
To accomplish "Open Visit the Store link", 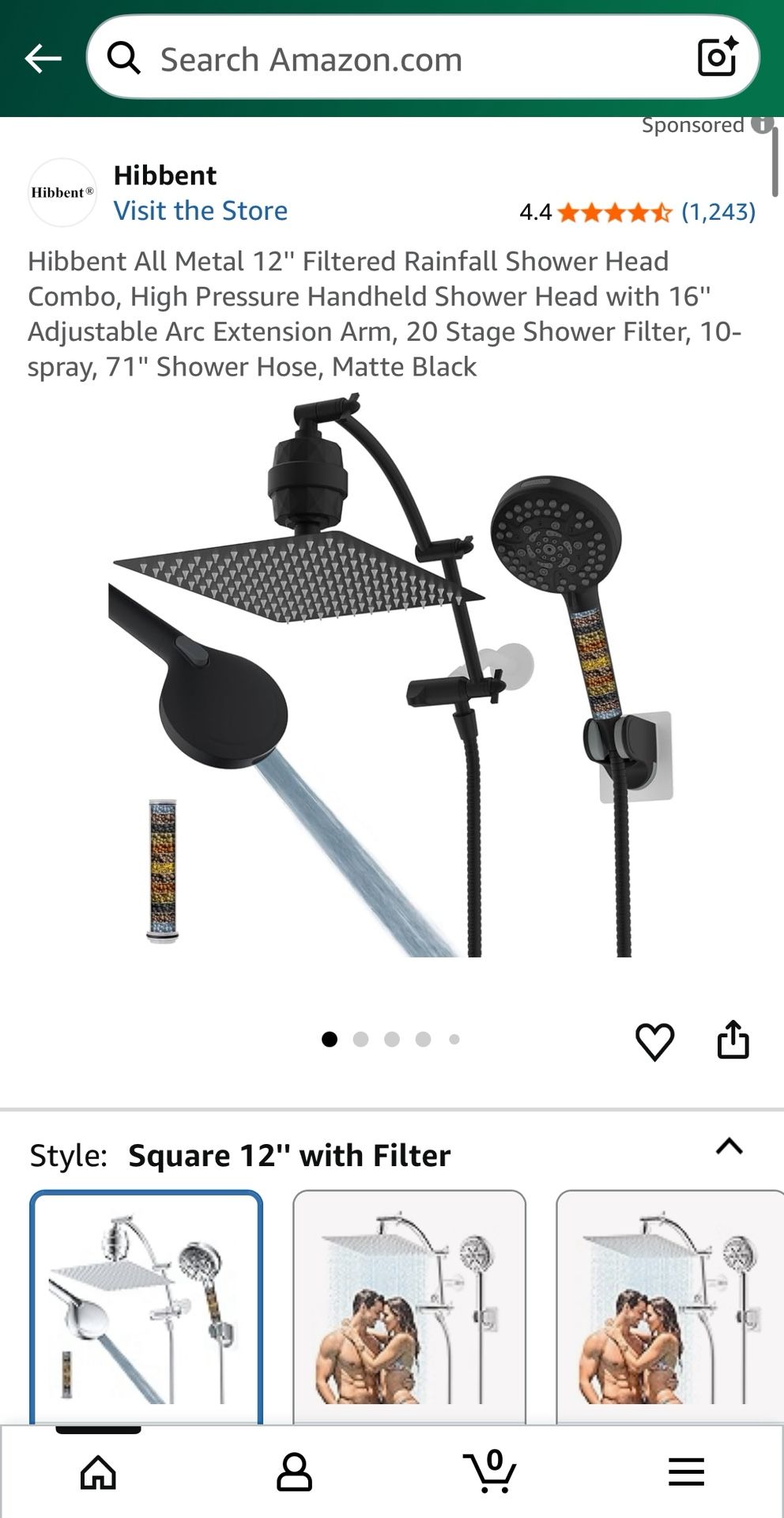I will click(201, 210).
